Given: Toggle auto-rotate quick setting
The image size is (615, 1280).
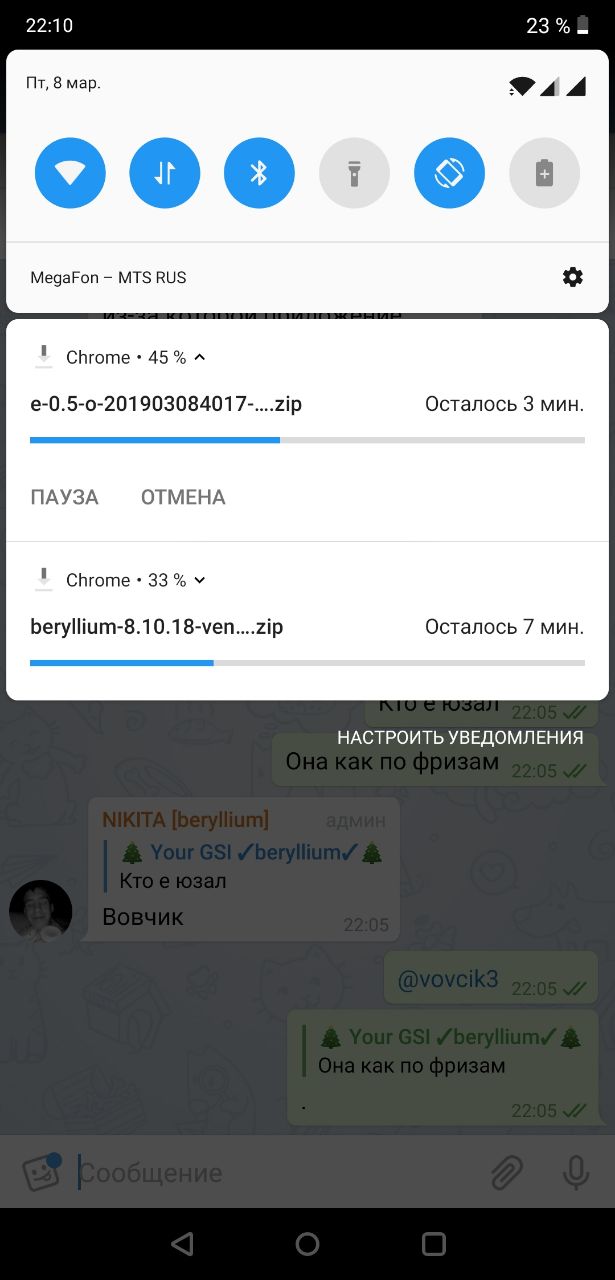Looking at the screenshot, I should pos(449,173).
